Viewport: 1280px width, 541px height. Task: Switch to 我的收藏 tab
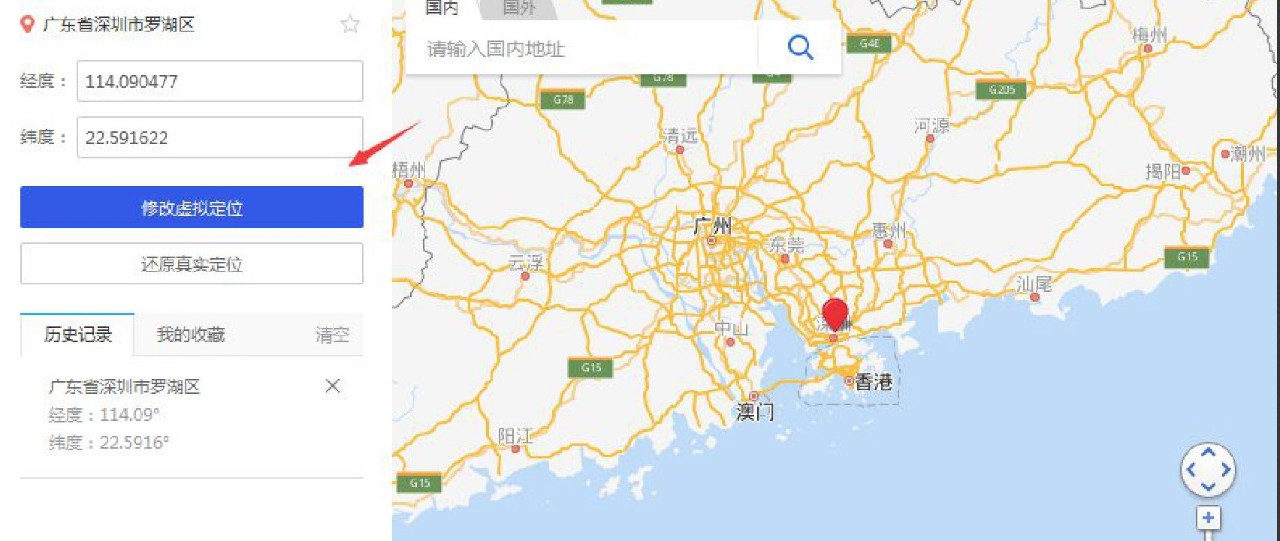click(191, 335)
